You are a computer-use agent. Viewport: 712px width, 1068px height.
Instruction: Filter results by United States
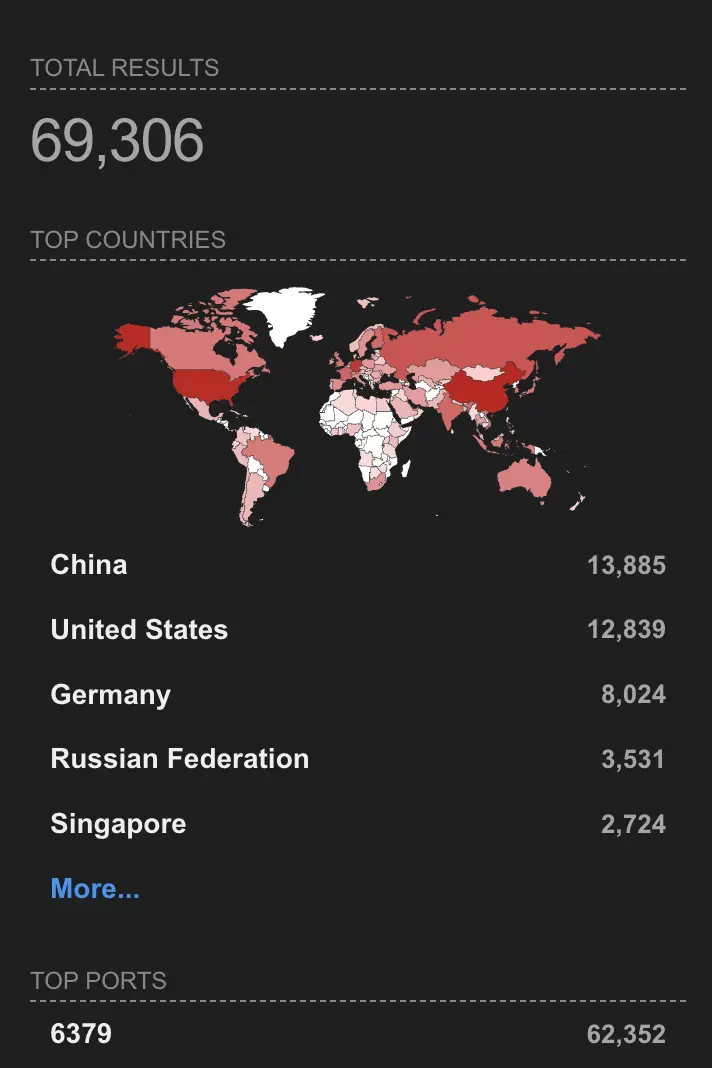[x=139, y=630]
